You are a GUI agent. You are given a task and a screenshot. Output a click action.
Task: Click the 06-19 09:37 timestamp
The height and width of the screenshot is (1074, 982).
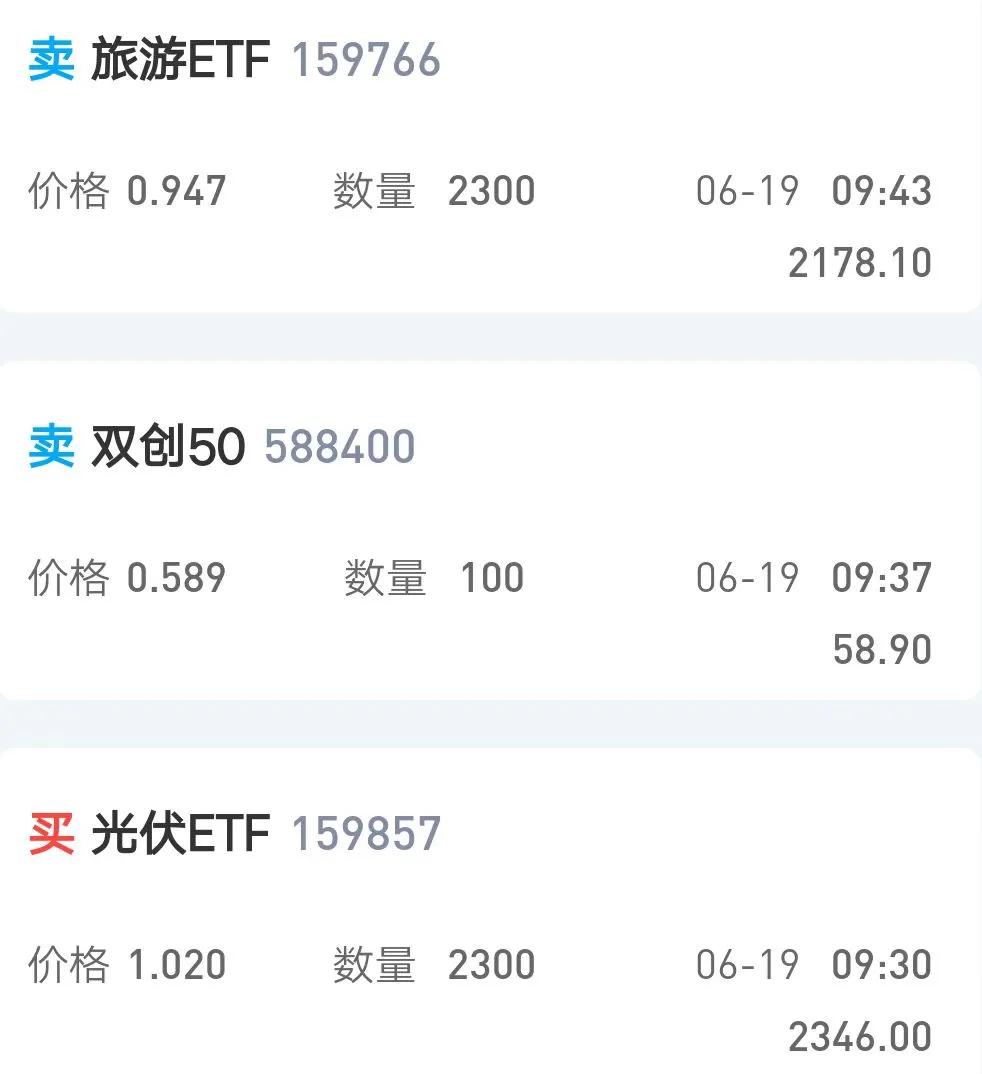810,577
